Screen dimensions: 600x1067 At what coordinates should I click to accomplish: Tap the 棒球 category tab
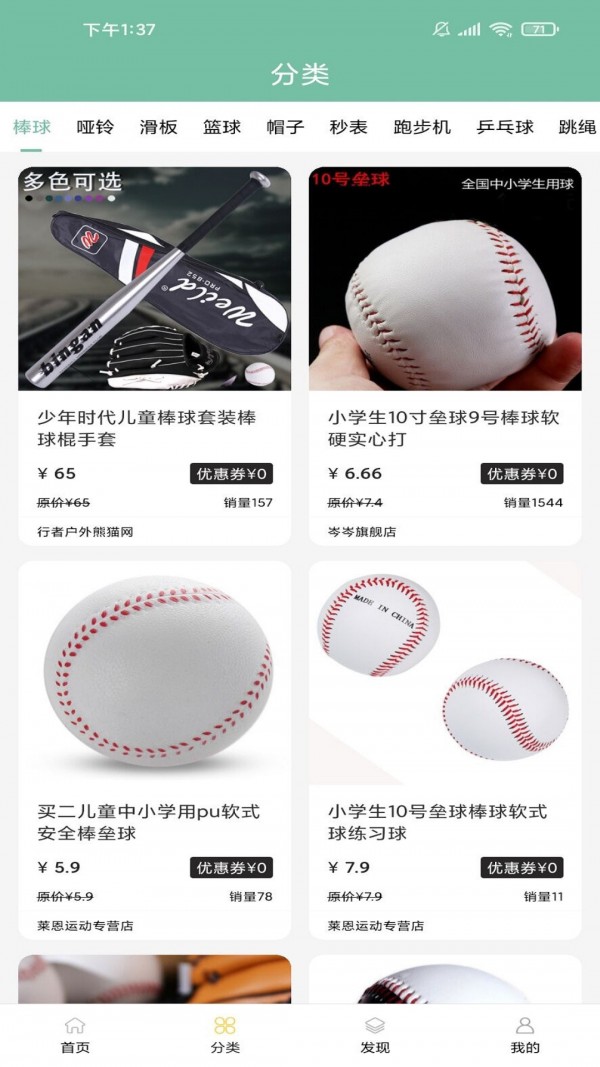coord(32,127)
